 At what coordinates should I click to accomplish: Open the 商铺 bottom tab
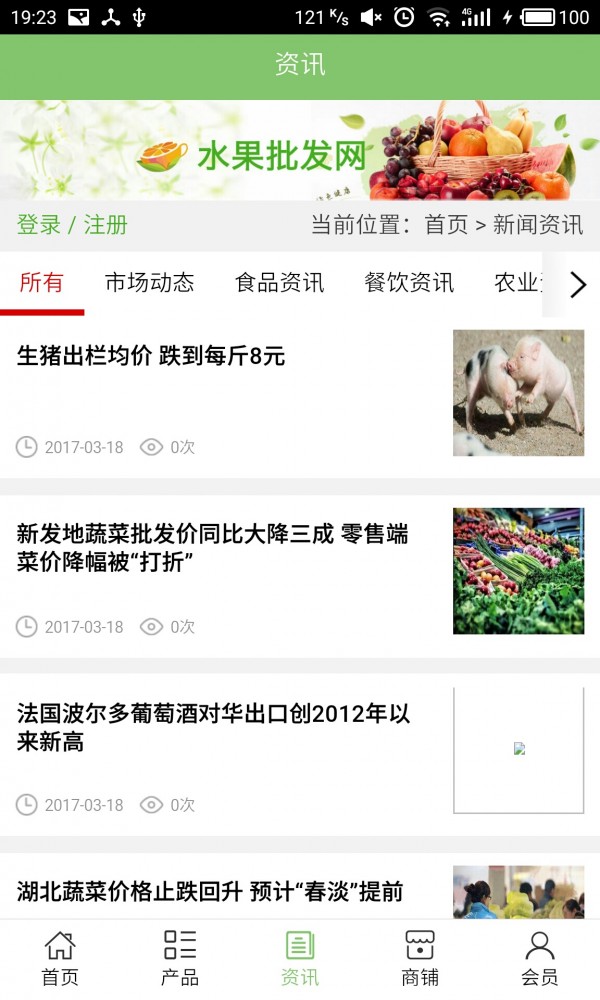coord(420,958)
